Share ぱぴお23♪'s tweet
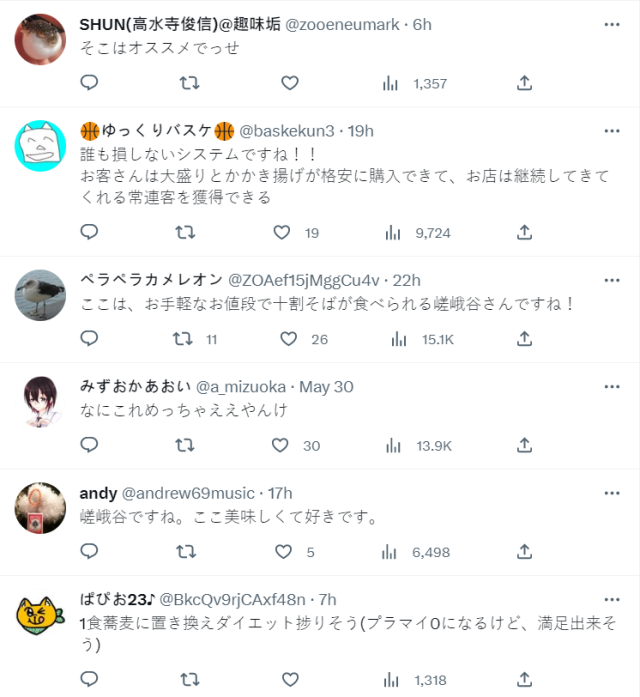 click(524, 679)
